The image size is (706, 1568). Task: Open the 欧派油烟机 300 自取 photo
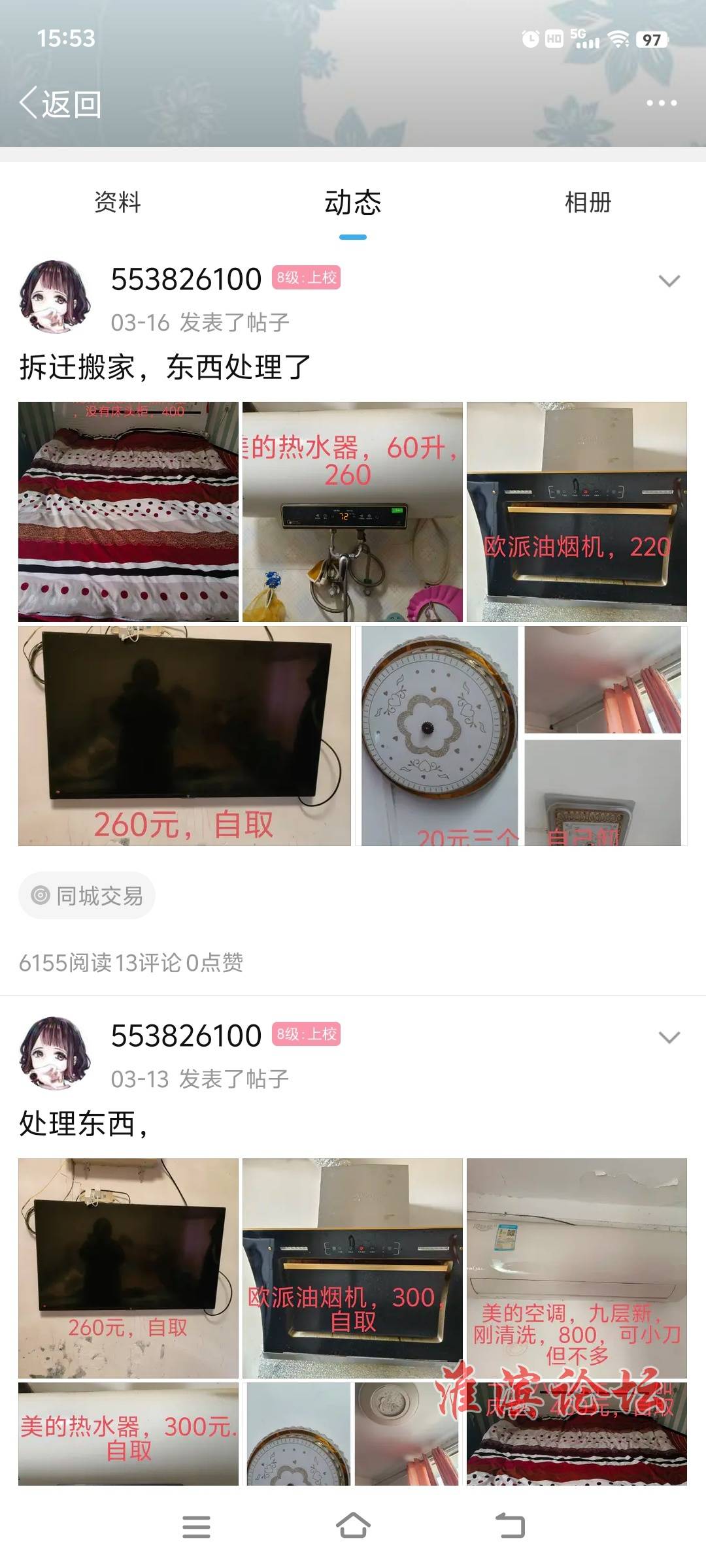352,1268
